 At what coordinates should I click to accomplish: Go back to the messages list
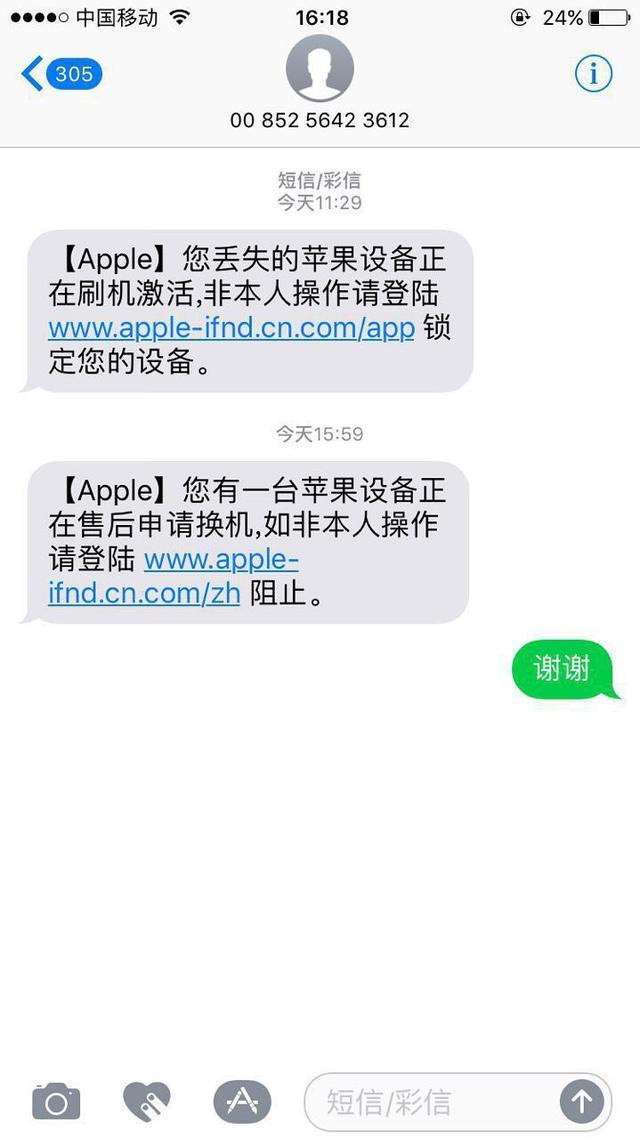60,74
